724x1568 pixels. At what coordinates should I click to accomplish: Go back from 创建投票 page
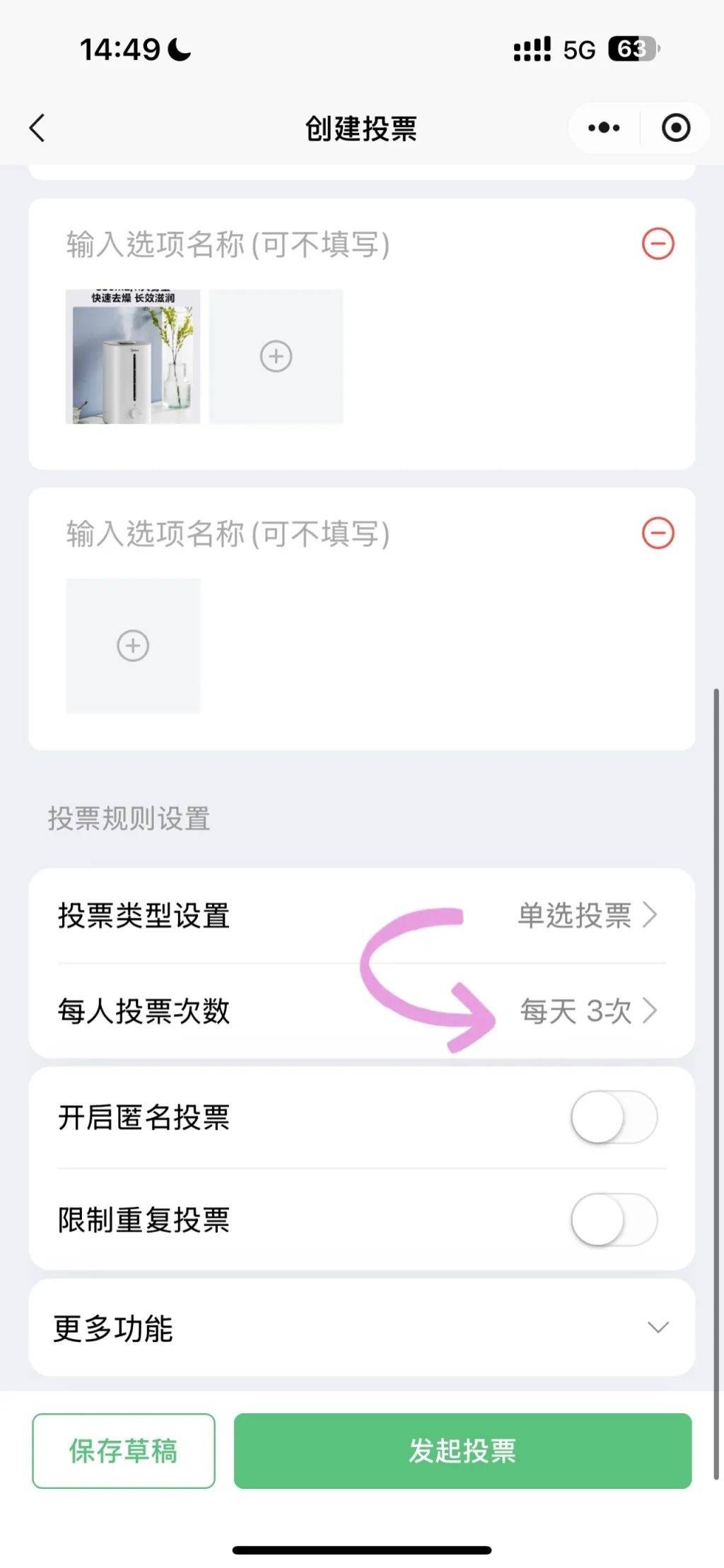37,128
